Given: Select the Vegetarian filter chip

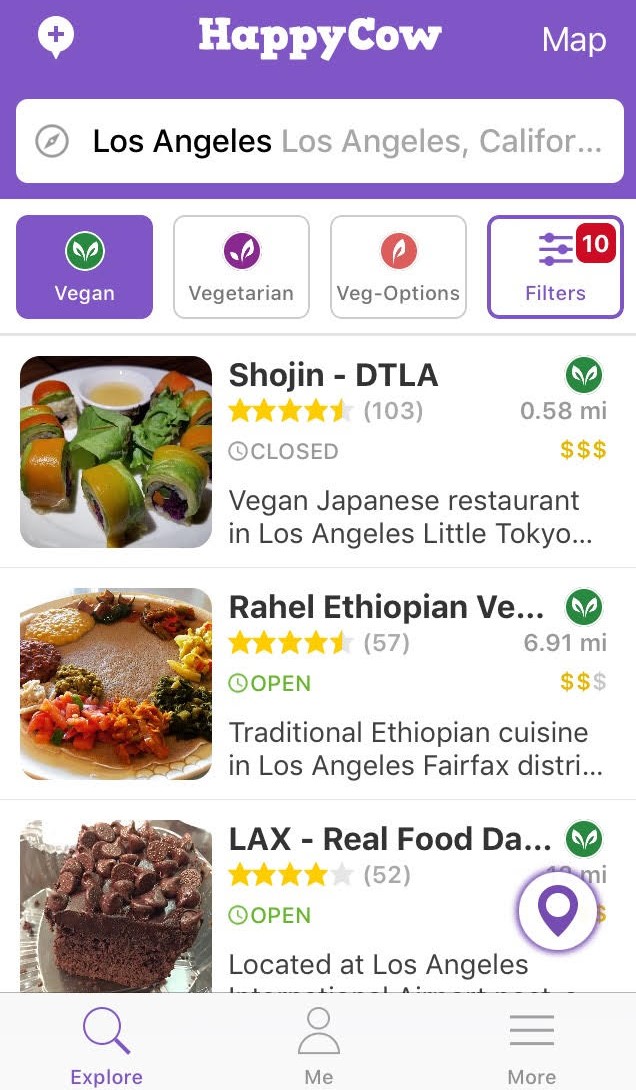Looking at the screenshot, I should point(241,267).
